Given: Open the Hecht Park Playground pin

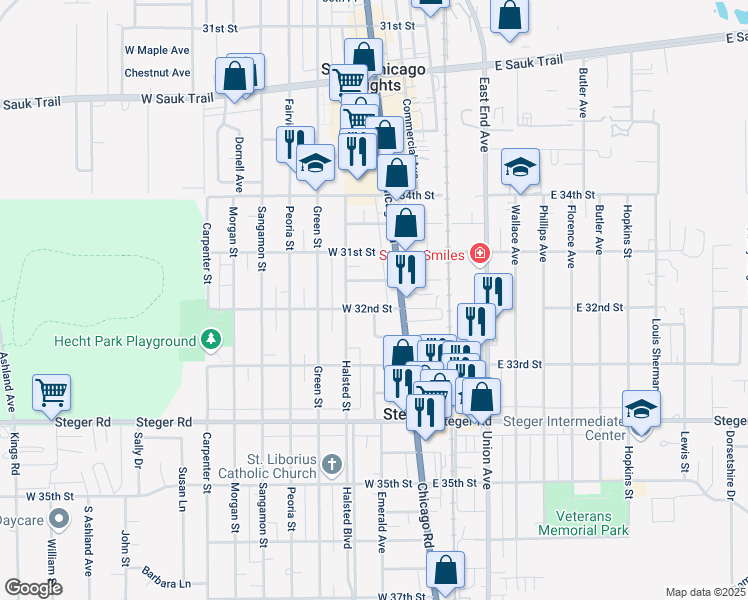Looking at the screenshot, I should pyautogui.click(x=210, y=341).
